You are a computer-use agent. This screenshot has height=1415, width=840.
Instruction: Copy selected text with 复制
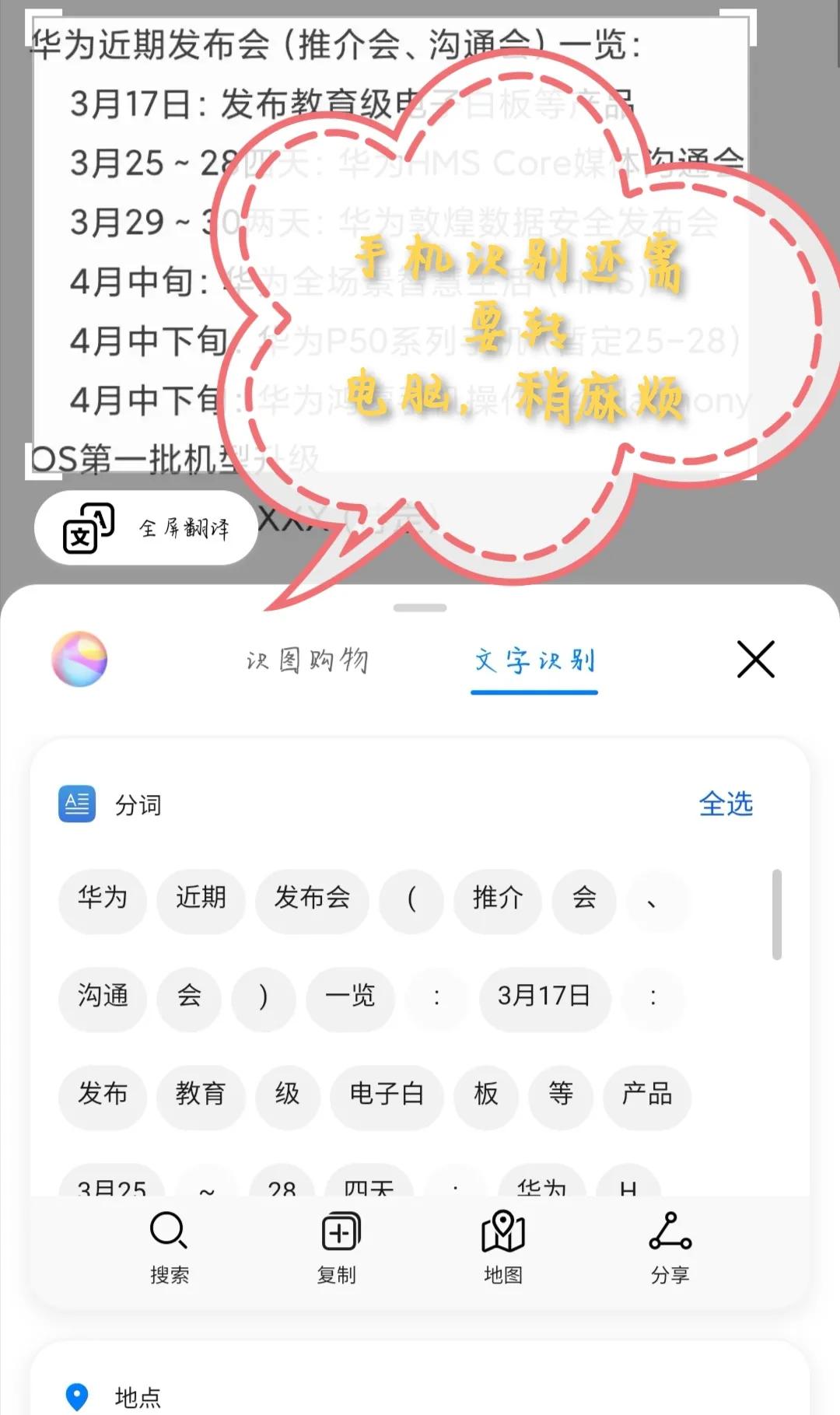pos(337,1248)
